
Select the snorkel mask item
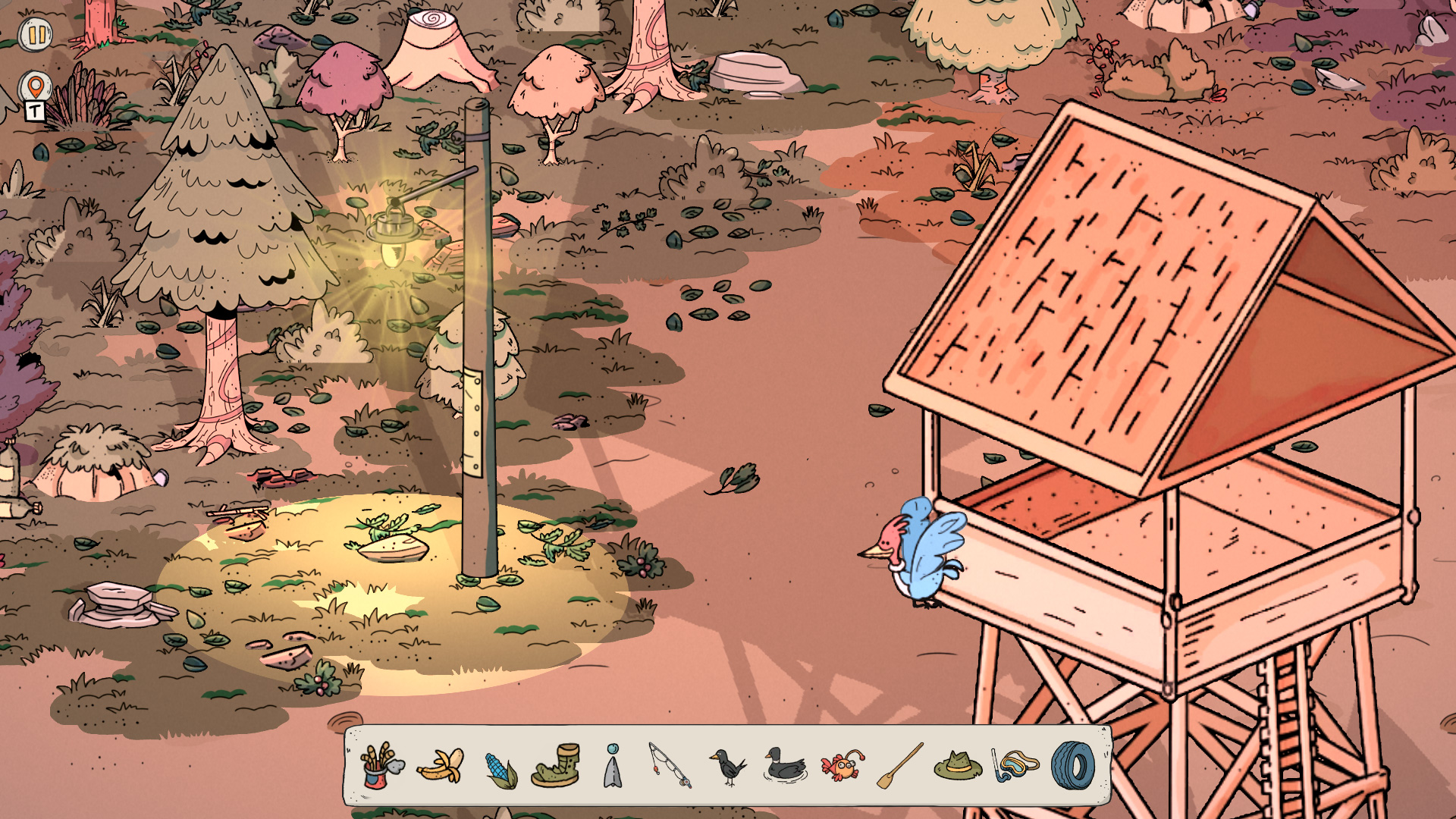pos(1015,766)
